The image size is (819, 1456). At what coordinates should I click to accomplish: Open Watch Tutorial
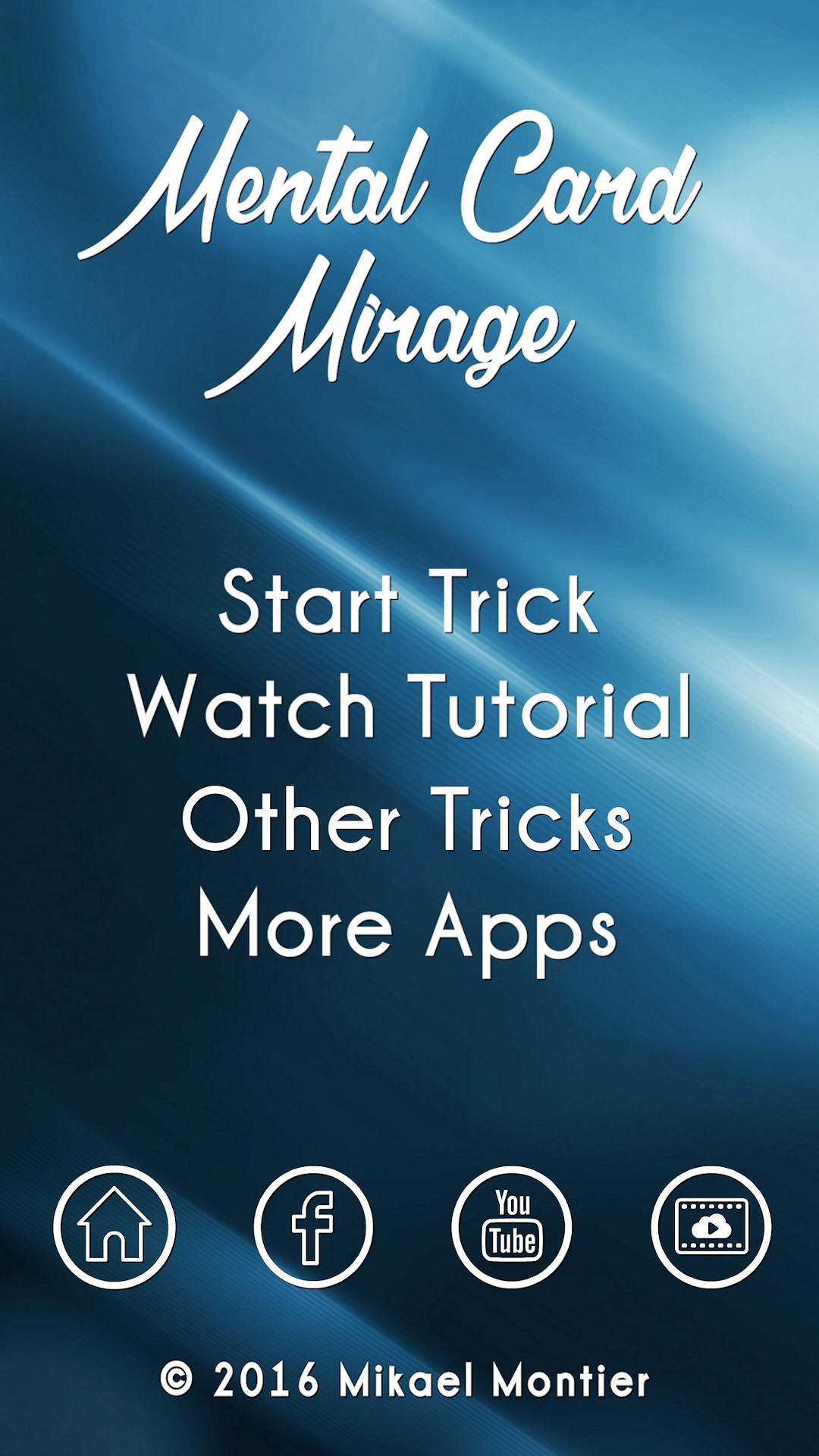409,707
